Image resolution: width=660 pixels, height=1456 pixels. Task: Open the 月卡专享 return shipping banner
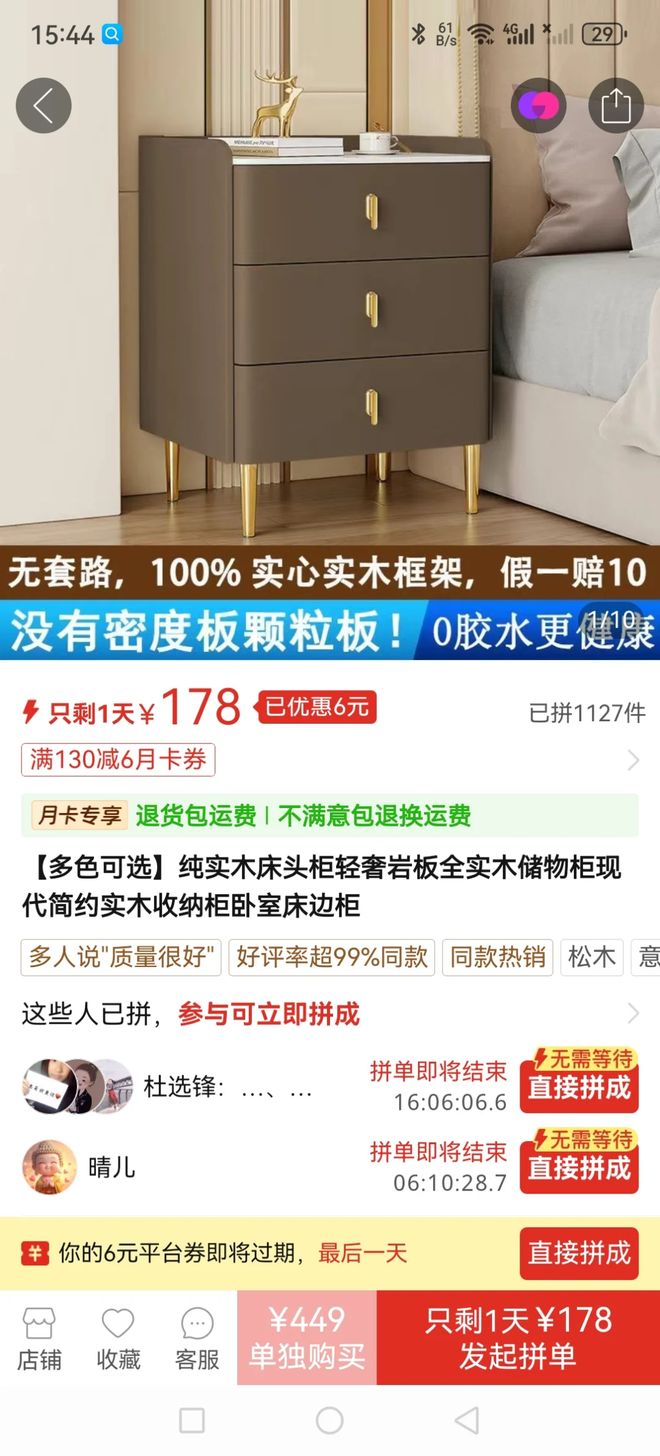pos(329,815)
